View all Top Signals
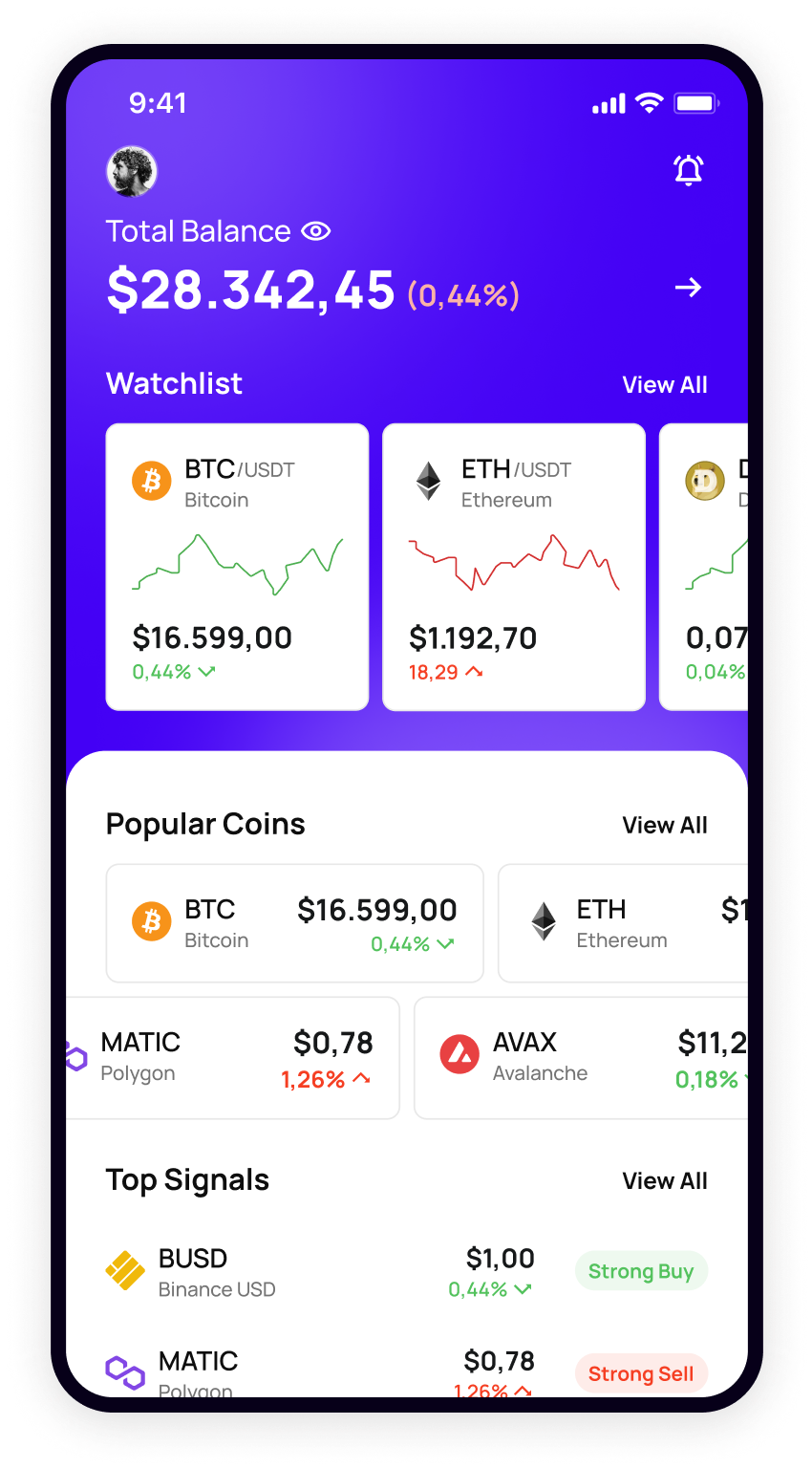Image resolution: width=812 pixels, height=1468 pixels. pyautogui.click(x=664, y=1181)
